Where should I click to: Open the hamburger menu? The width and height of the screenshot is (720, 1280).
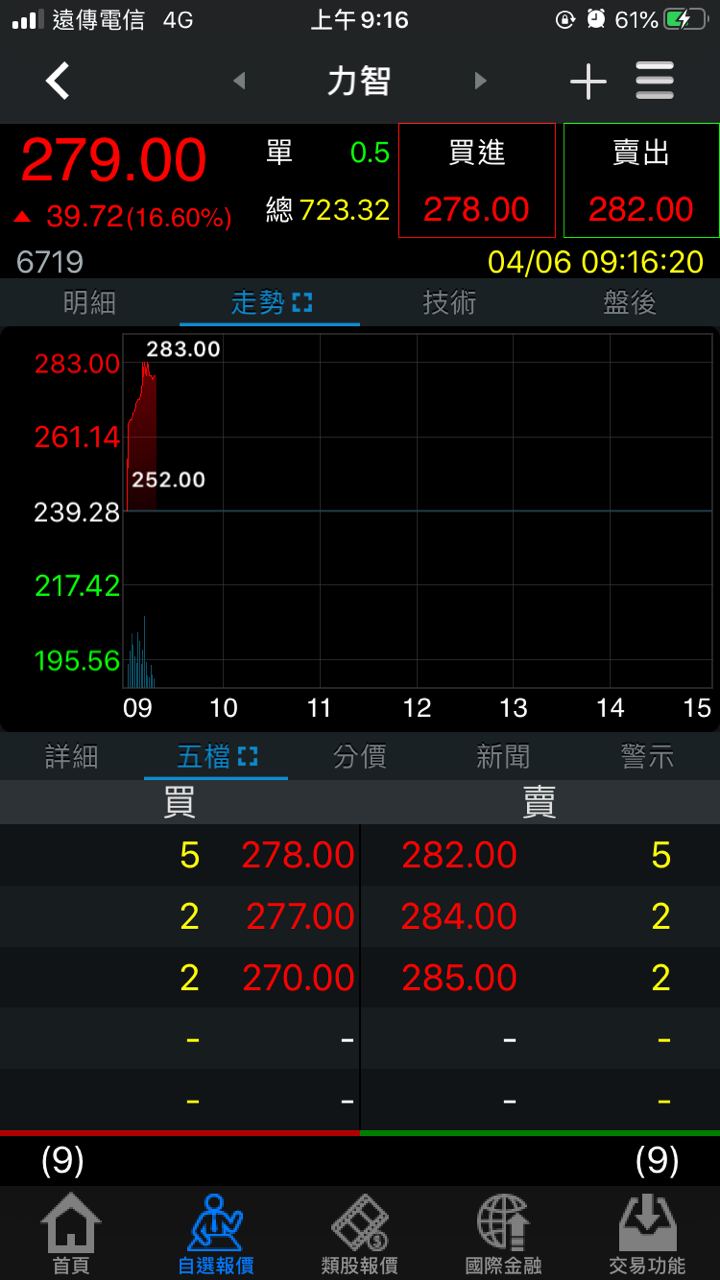click(x=655, y=81)
